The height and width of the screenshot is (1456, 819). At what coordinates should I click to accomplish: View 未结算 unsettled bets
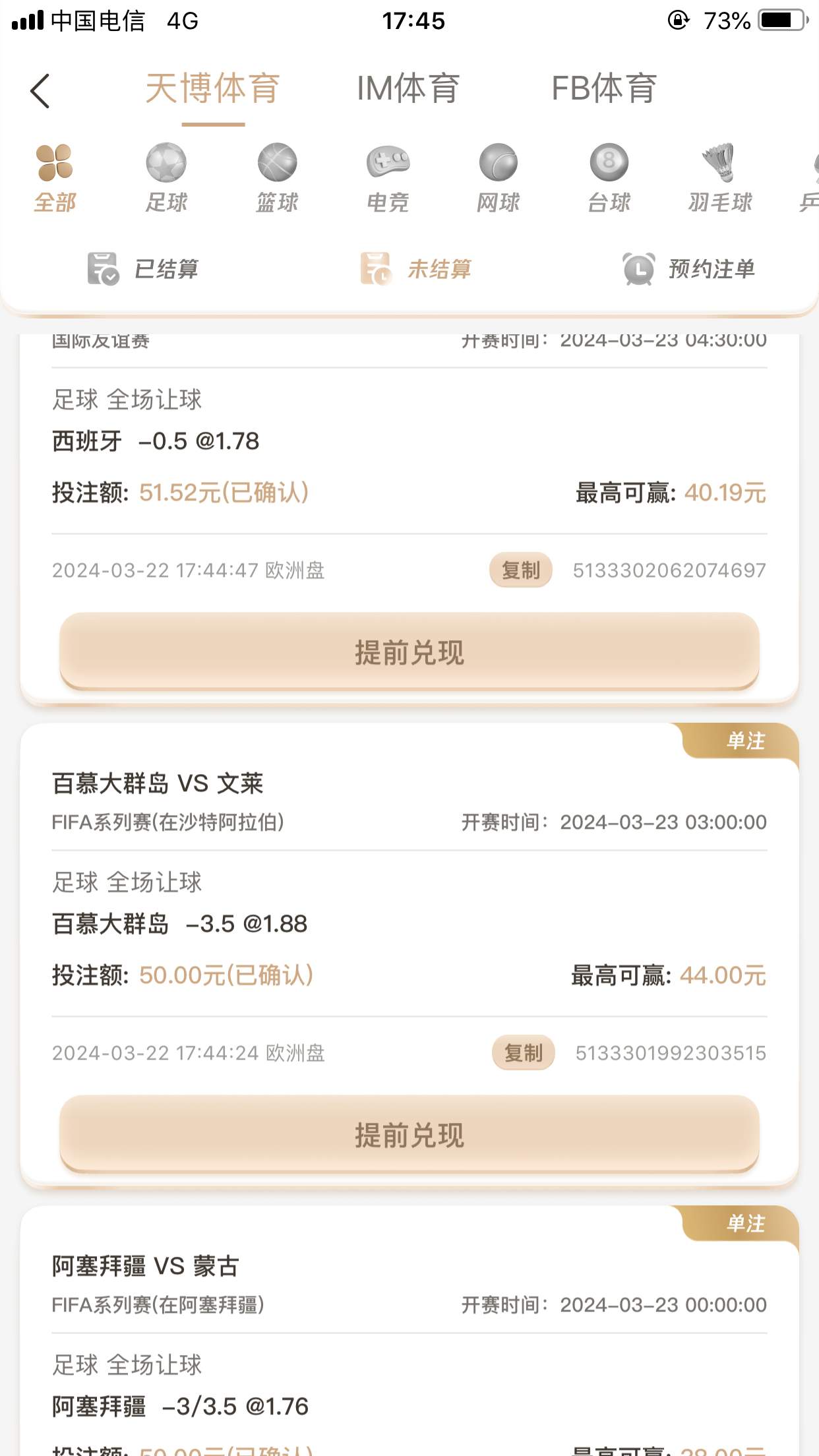pos(416,269)
